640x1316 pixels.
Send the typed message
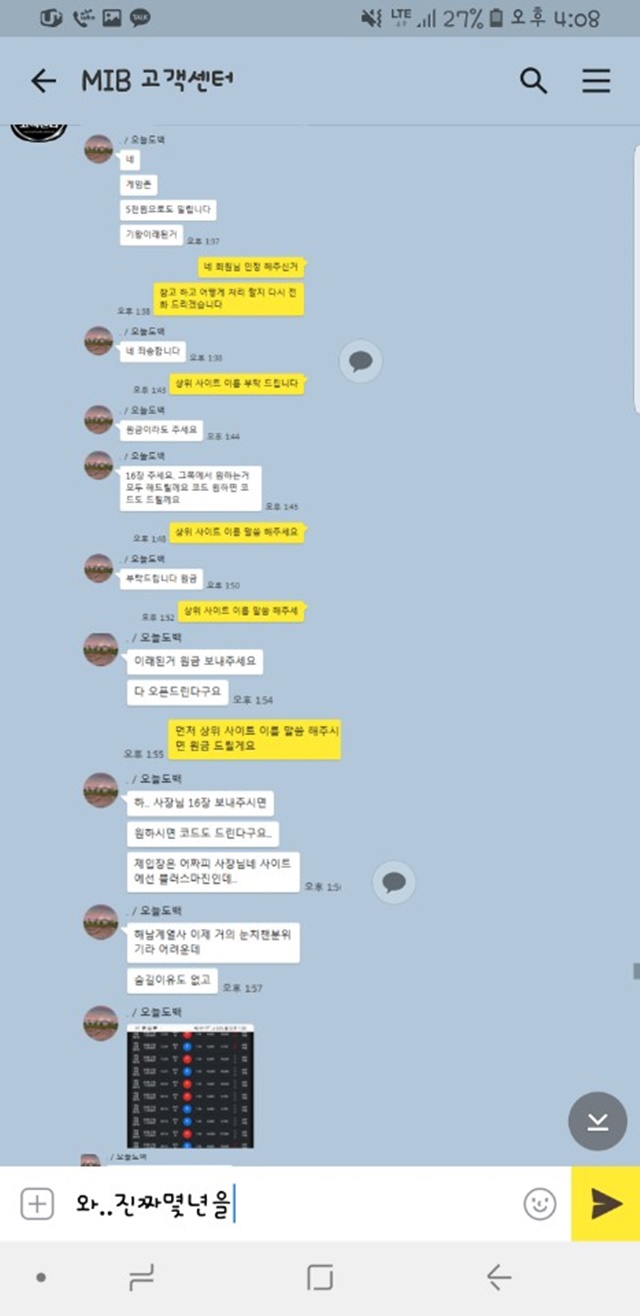pos(605,1204)
